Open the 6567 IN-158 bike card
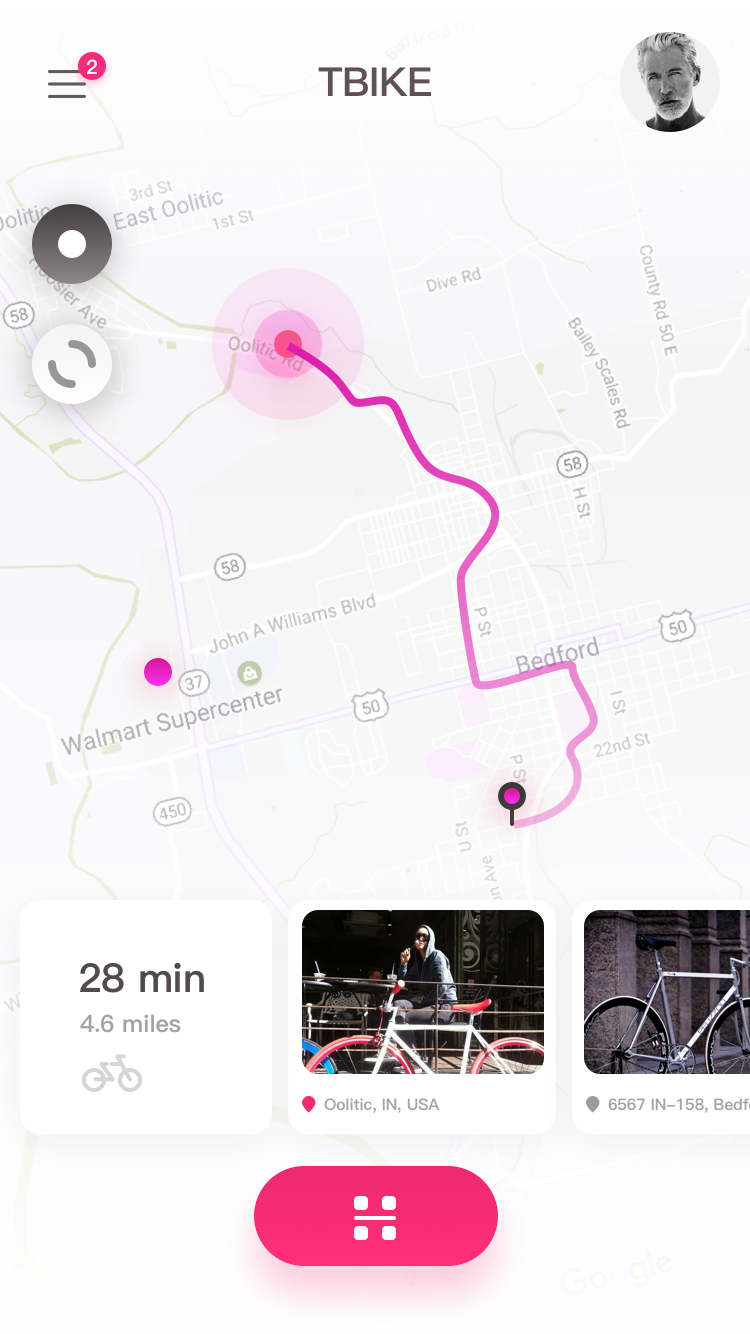The width and height of the screenshot is (750, 1334). pos(661,1017)
